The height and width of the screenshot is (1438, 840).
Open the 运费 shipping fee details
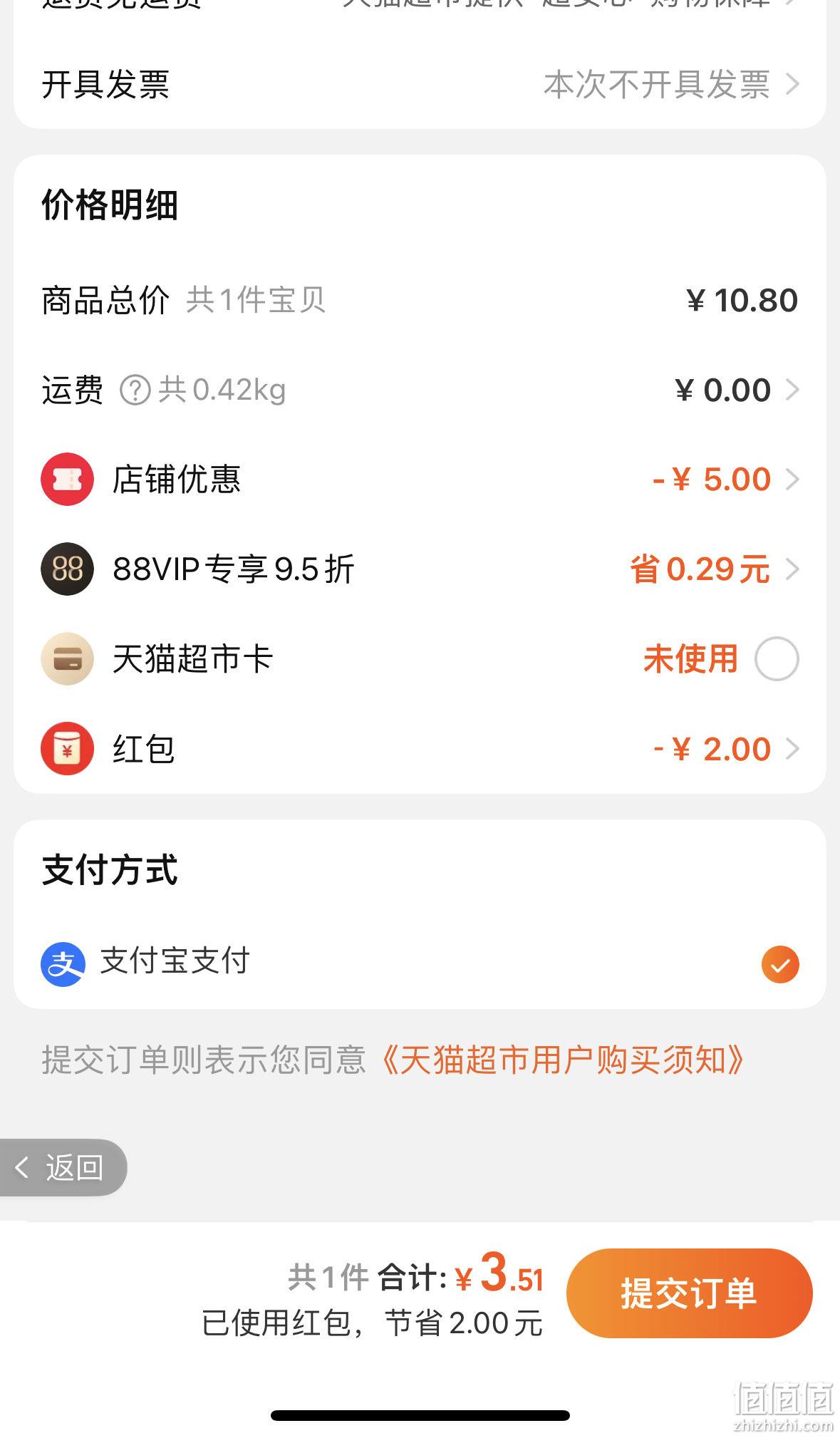420,390
